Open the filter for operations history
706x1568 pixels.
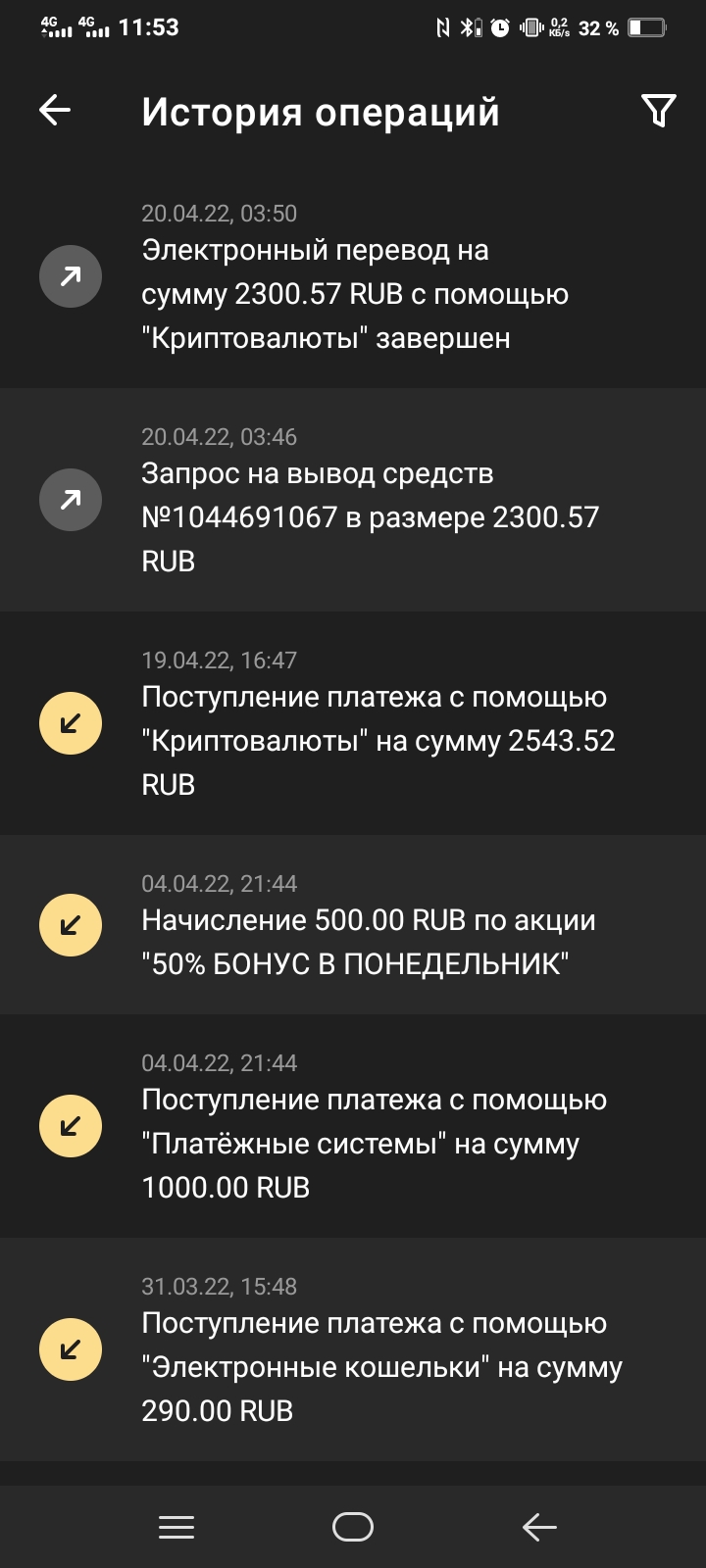coord(658,111)
